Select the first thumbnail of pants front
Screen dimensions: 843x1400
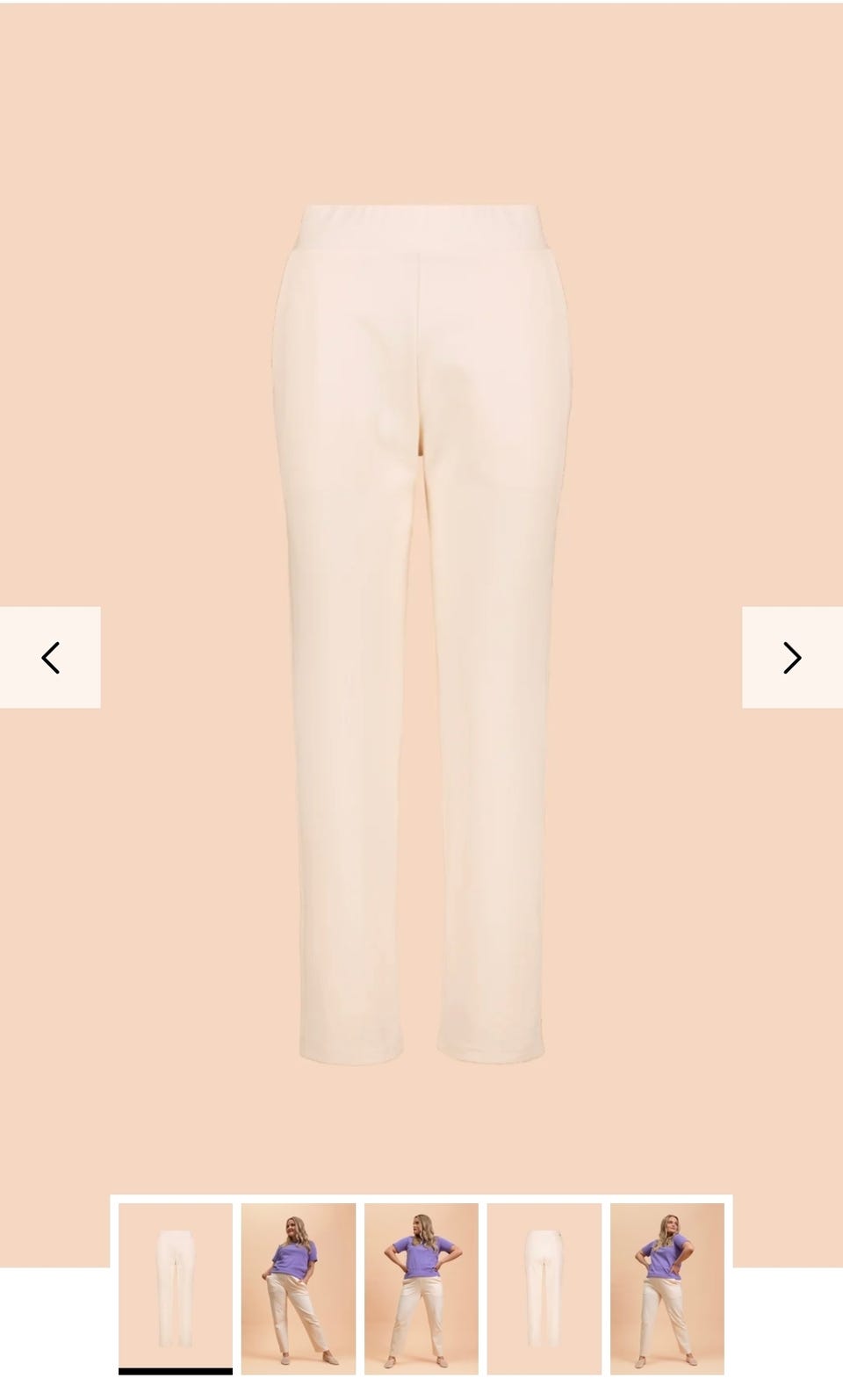point(176,1288)
